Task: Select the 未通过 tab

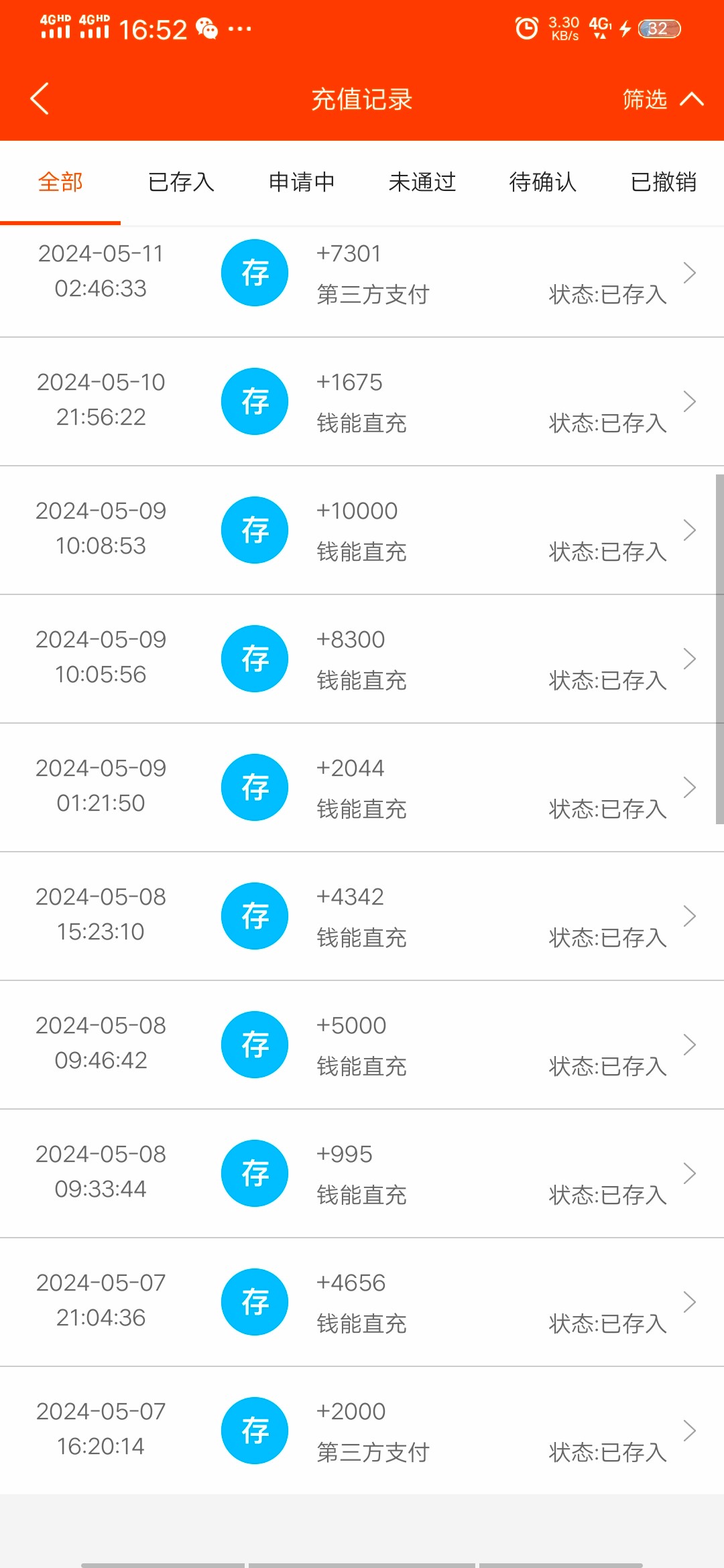Action: click(x=422, y=182)
